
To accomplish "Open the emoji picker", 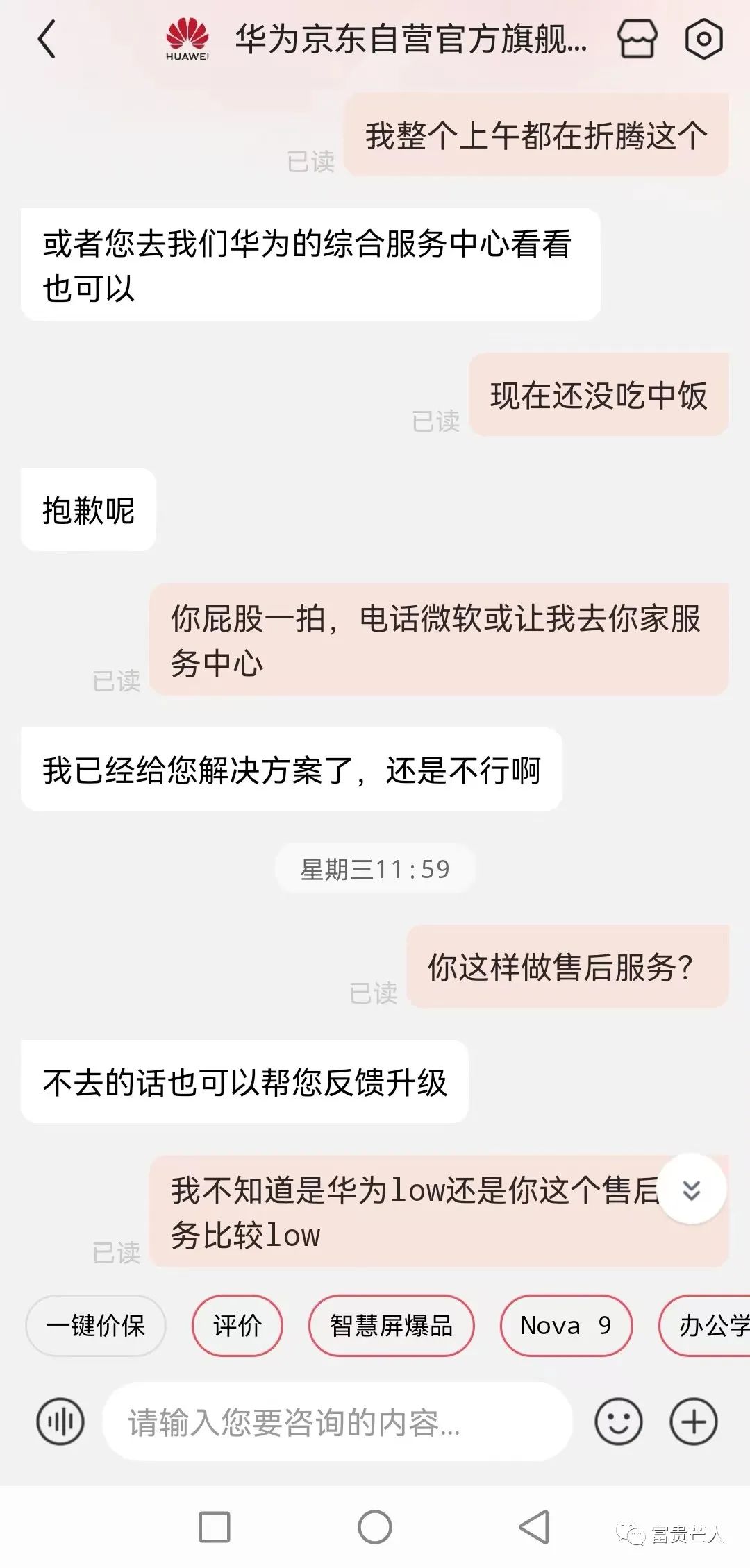I will click(618, 1422).
